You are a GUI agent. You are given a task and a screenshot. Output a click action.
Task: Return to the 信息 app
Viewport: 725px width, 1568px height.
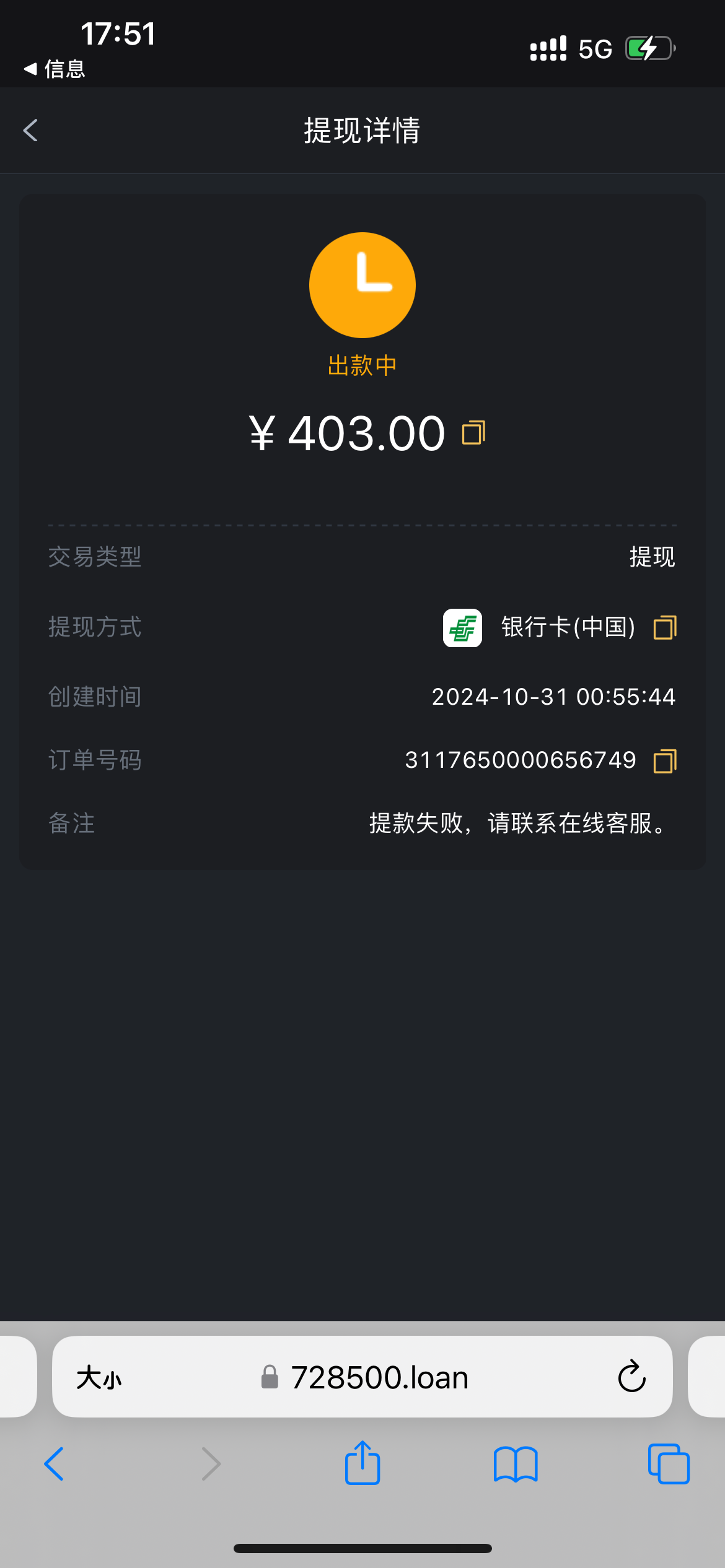(x=55, y=69)
